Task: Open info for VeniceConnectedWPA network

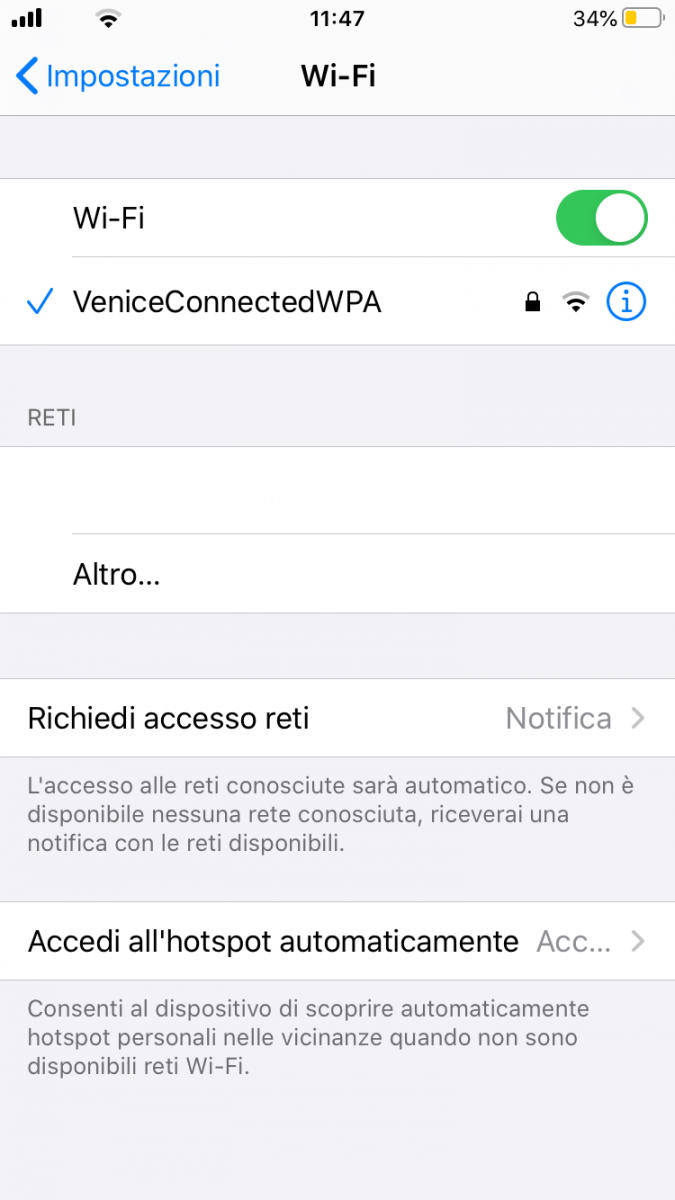Action: (x=627, y=301)
